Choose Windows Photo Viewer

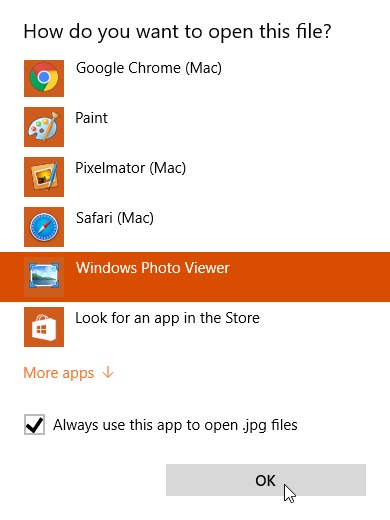point(195,277)
